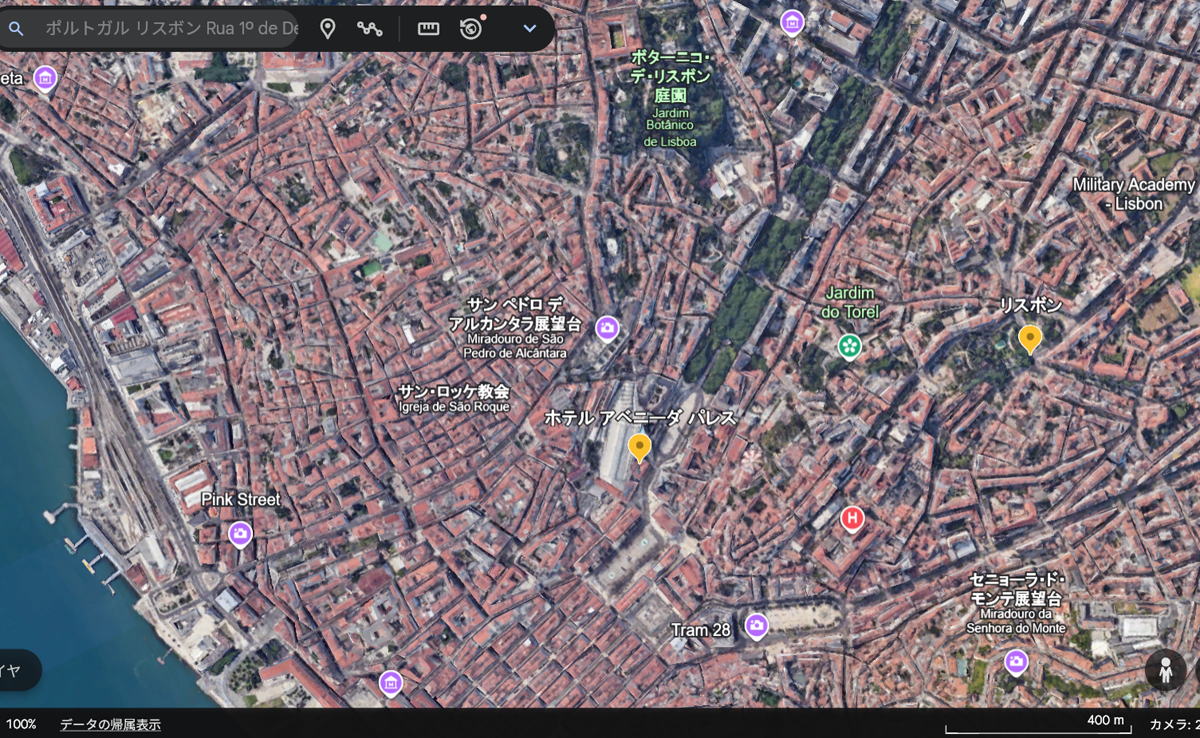Tap the yellow Lisbon pin
The height and width of the screenshot is (738, 1200).
pos(1030,338)
